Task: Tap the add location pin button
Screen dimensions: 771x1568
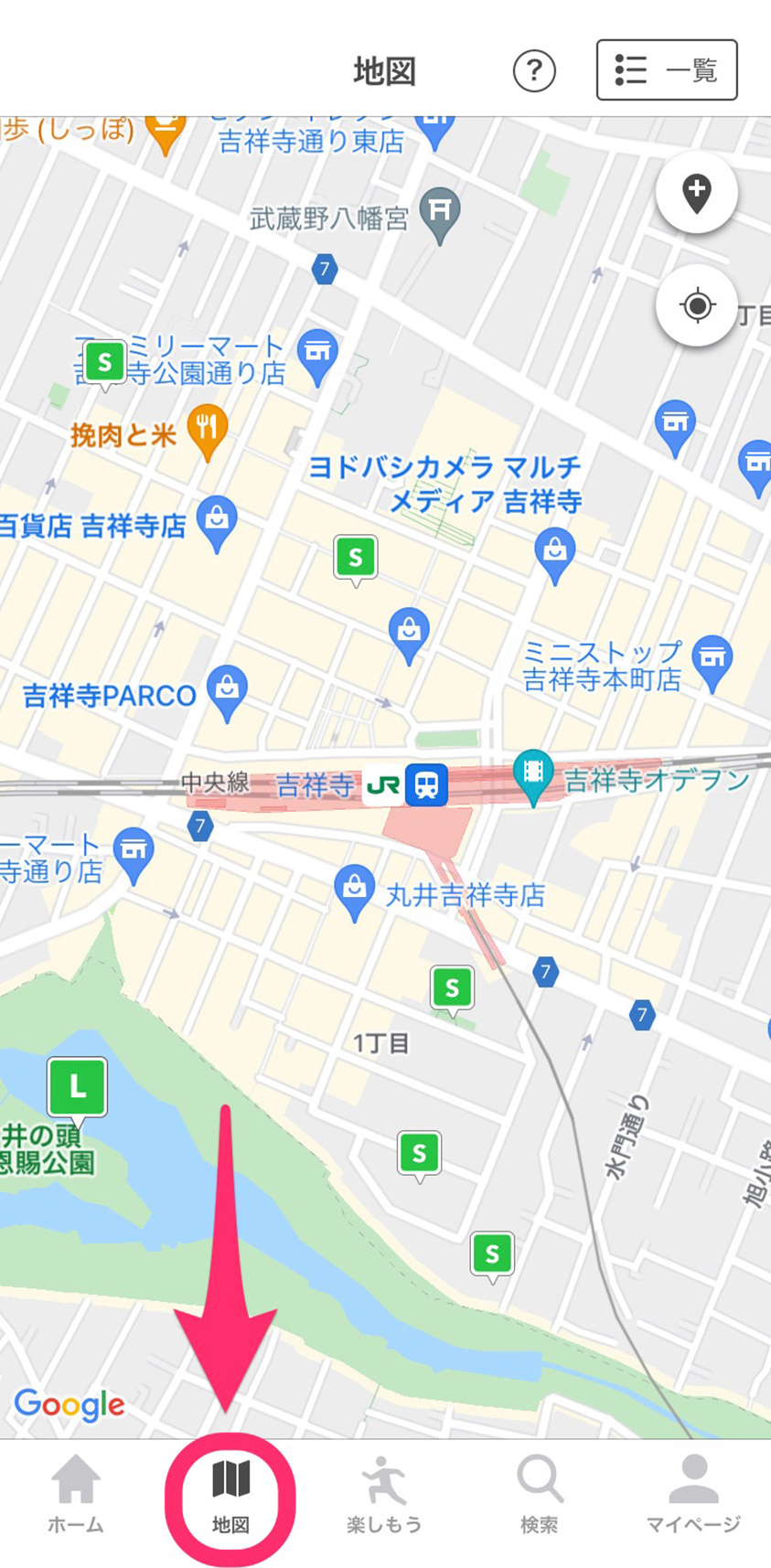Action: point(697,193)
